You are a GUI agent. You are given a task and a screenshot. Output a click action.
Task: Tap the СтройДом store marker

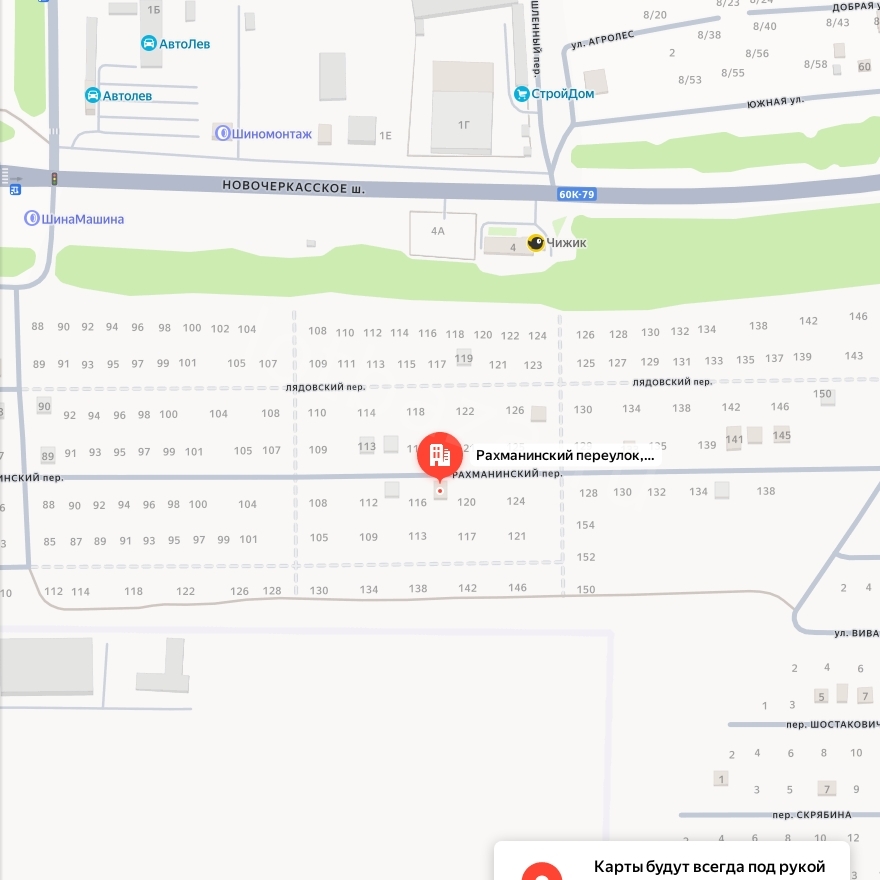[x=521, y=94]
